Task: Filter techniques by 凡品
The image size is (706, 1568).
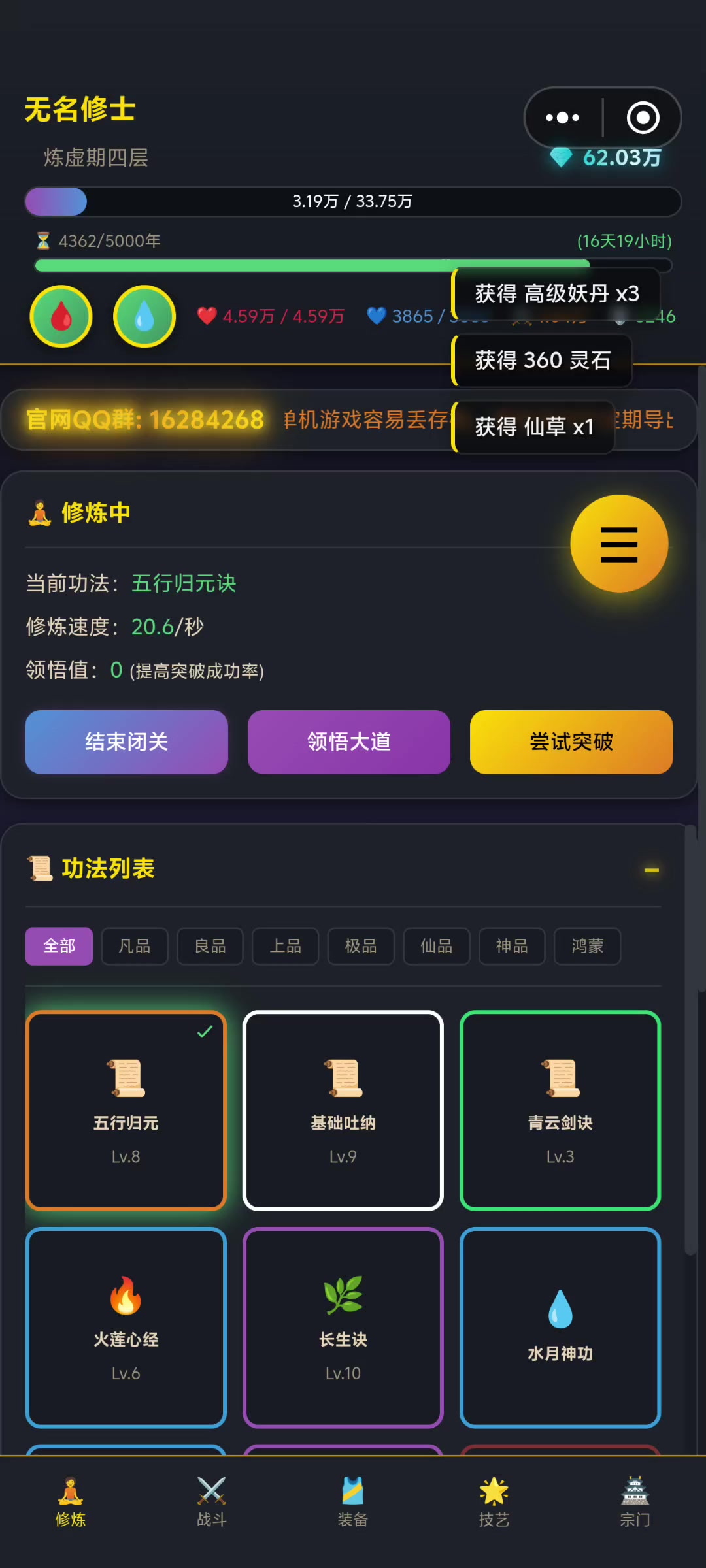Action: point(135,946)
